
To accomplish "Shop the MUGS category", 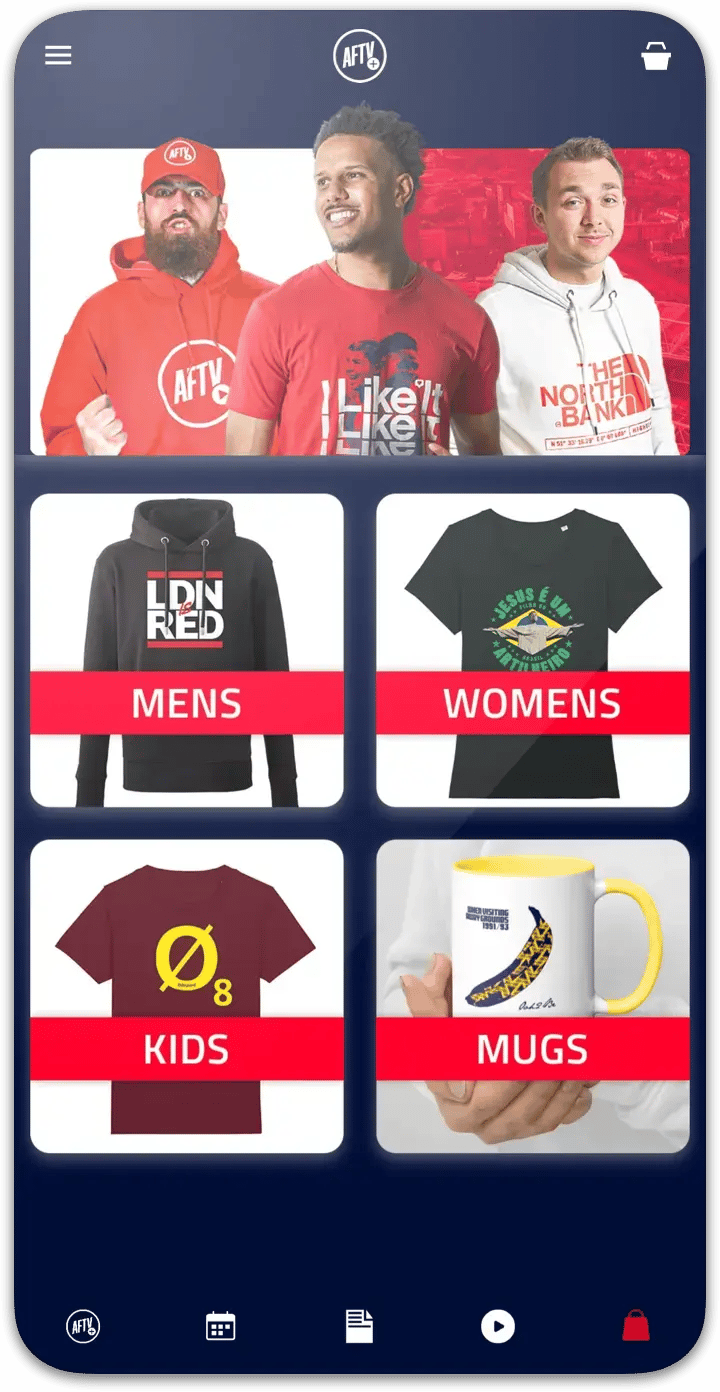I will [x=533, y=1049].
